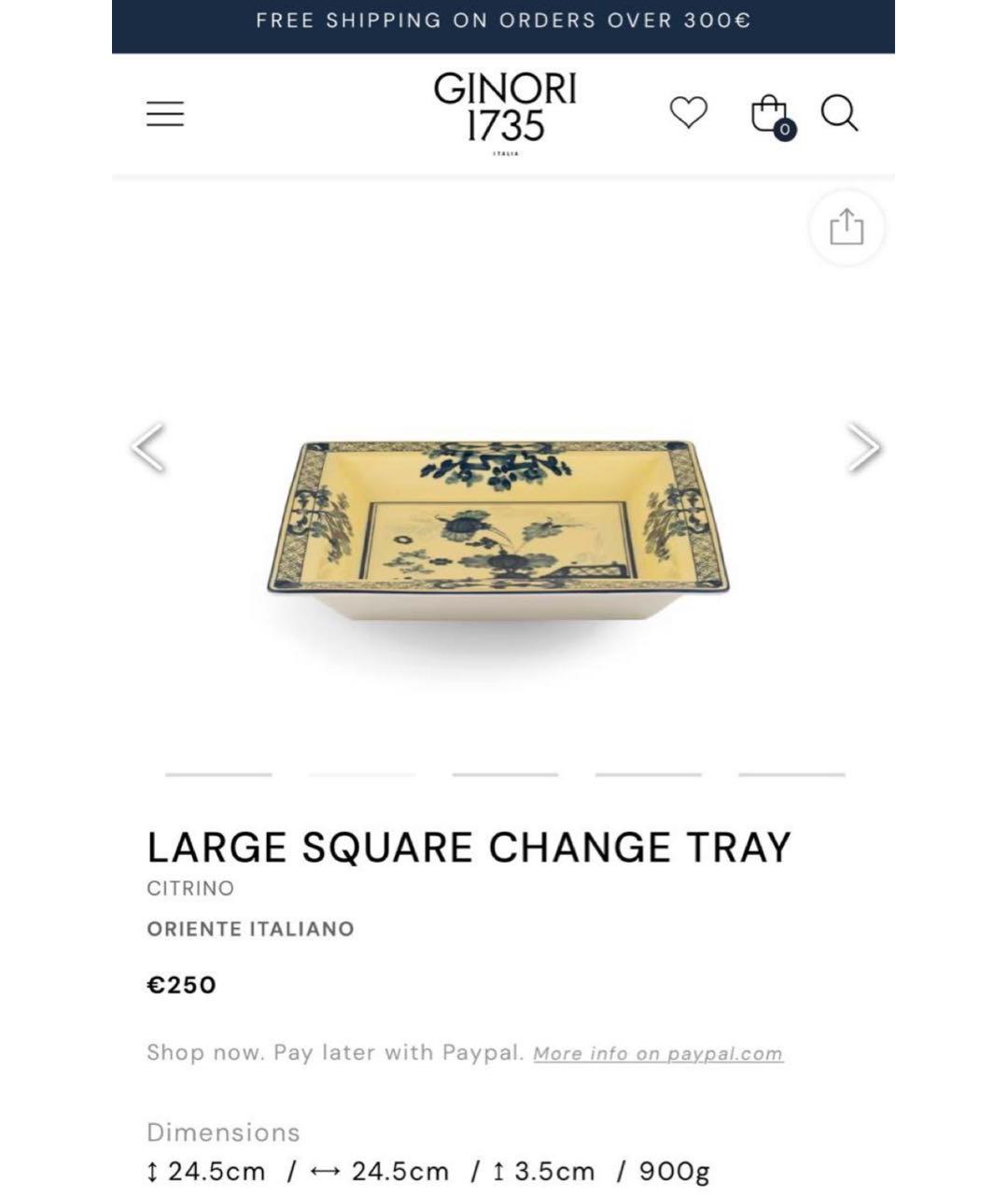Image resolution: width=1008 pixels, height=1195 pixels.
Task: Open the hamburger navigation menu
Action: [165, 114]
